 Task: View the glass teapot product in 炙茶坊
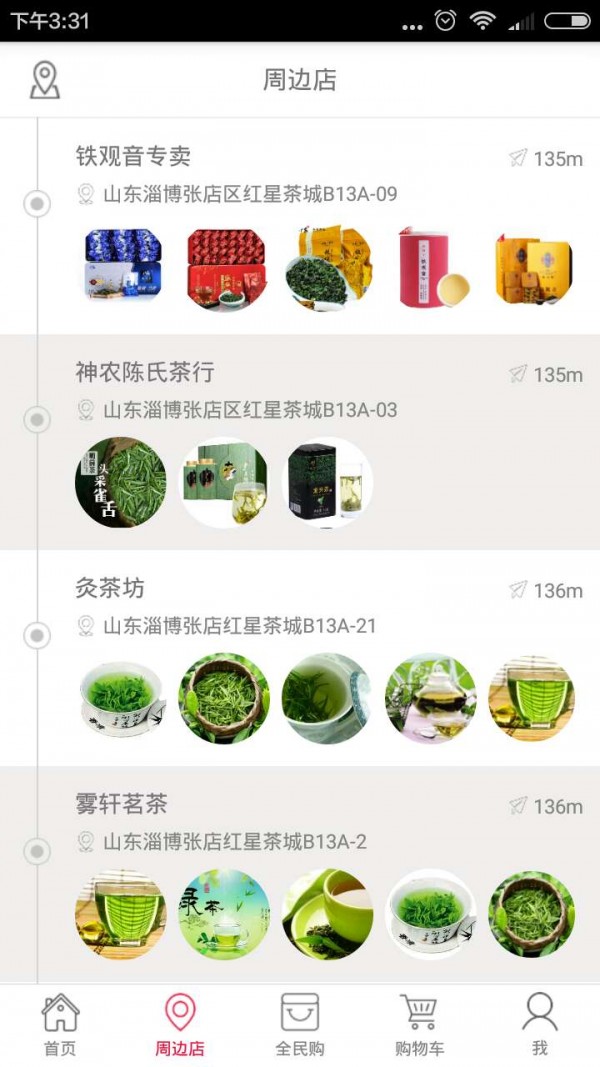[431, 699]
